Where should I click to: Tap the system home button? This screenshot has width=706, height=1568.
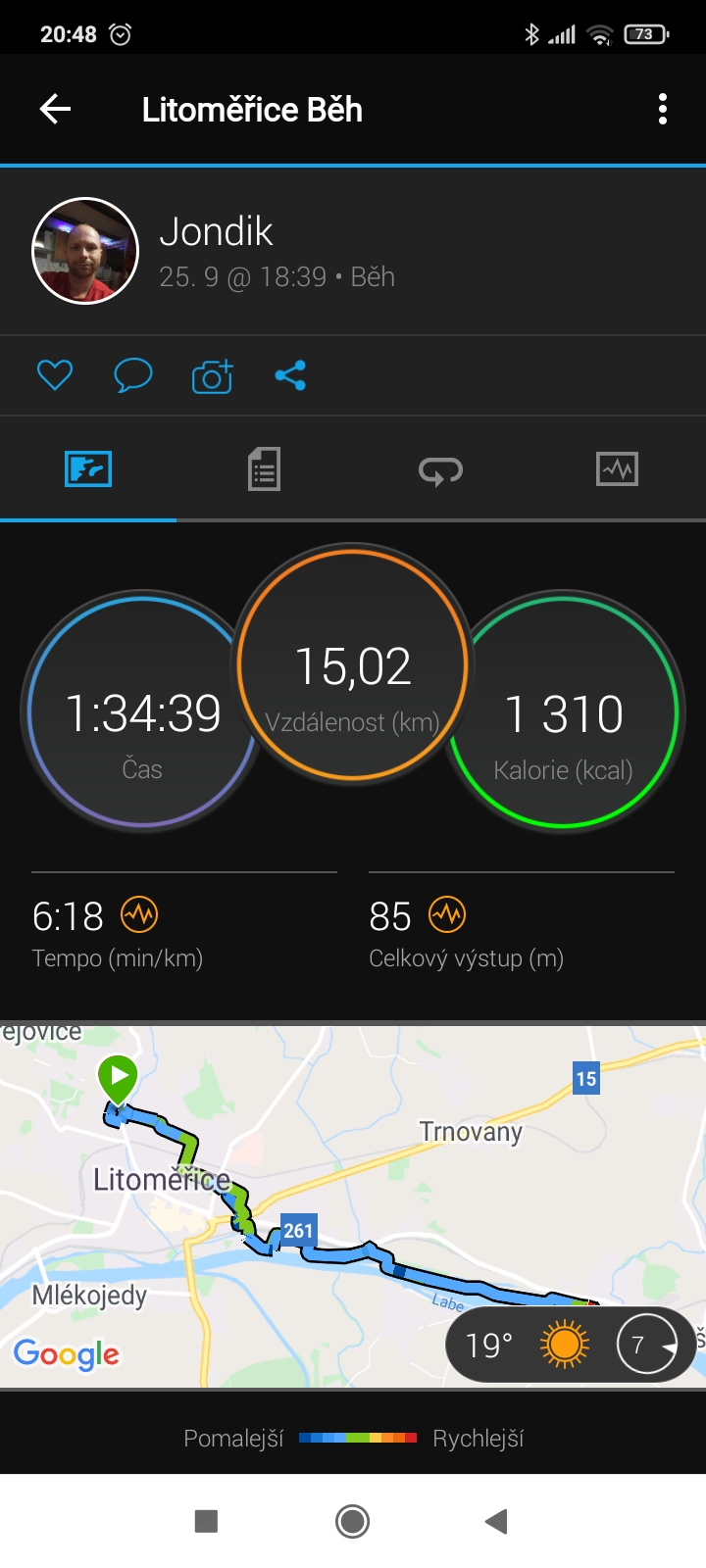tap(353, 1521)
